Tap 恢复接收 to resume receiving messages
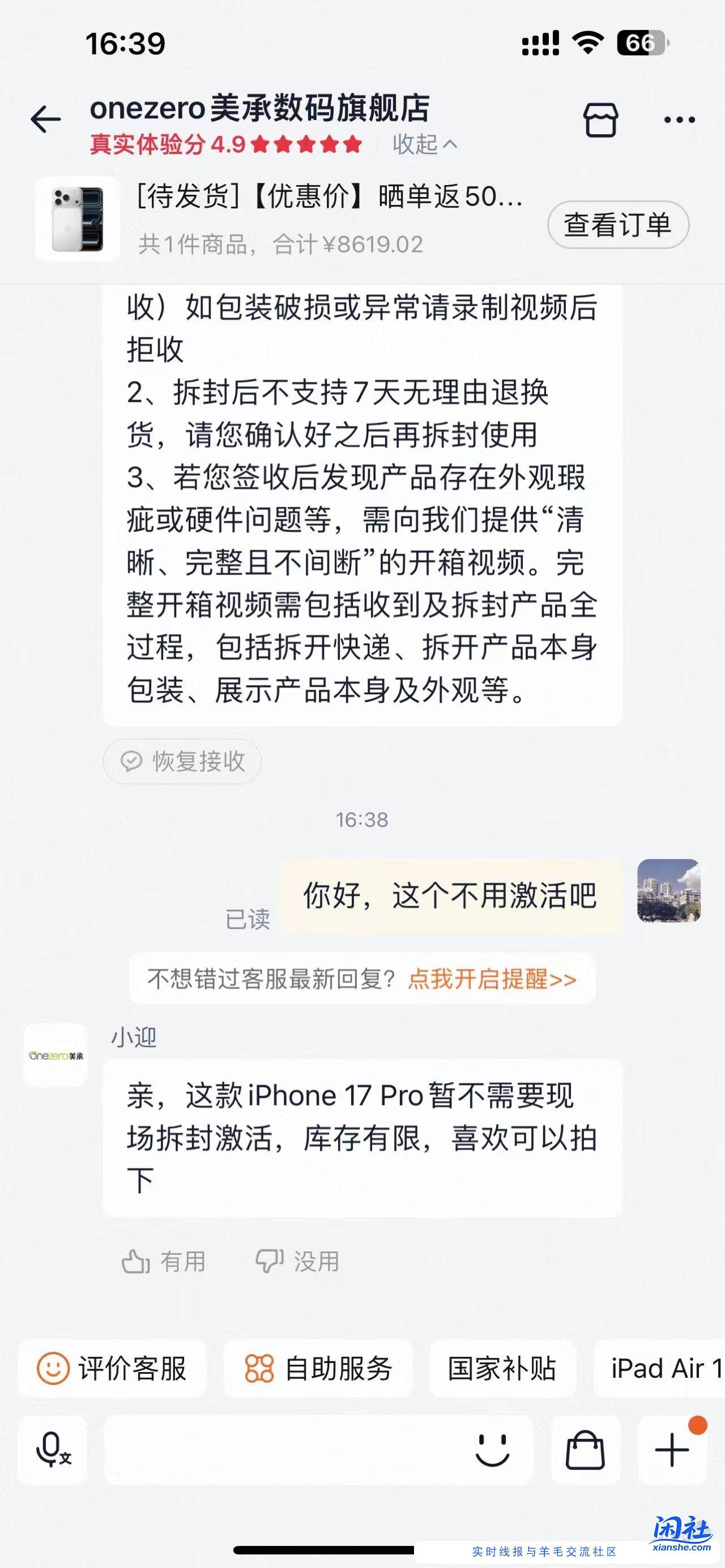 182,762
